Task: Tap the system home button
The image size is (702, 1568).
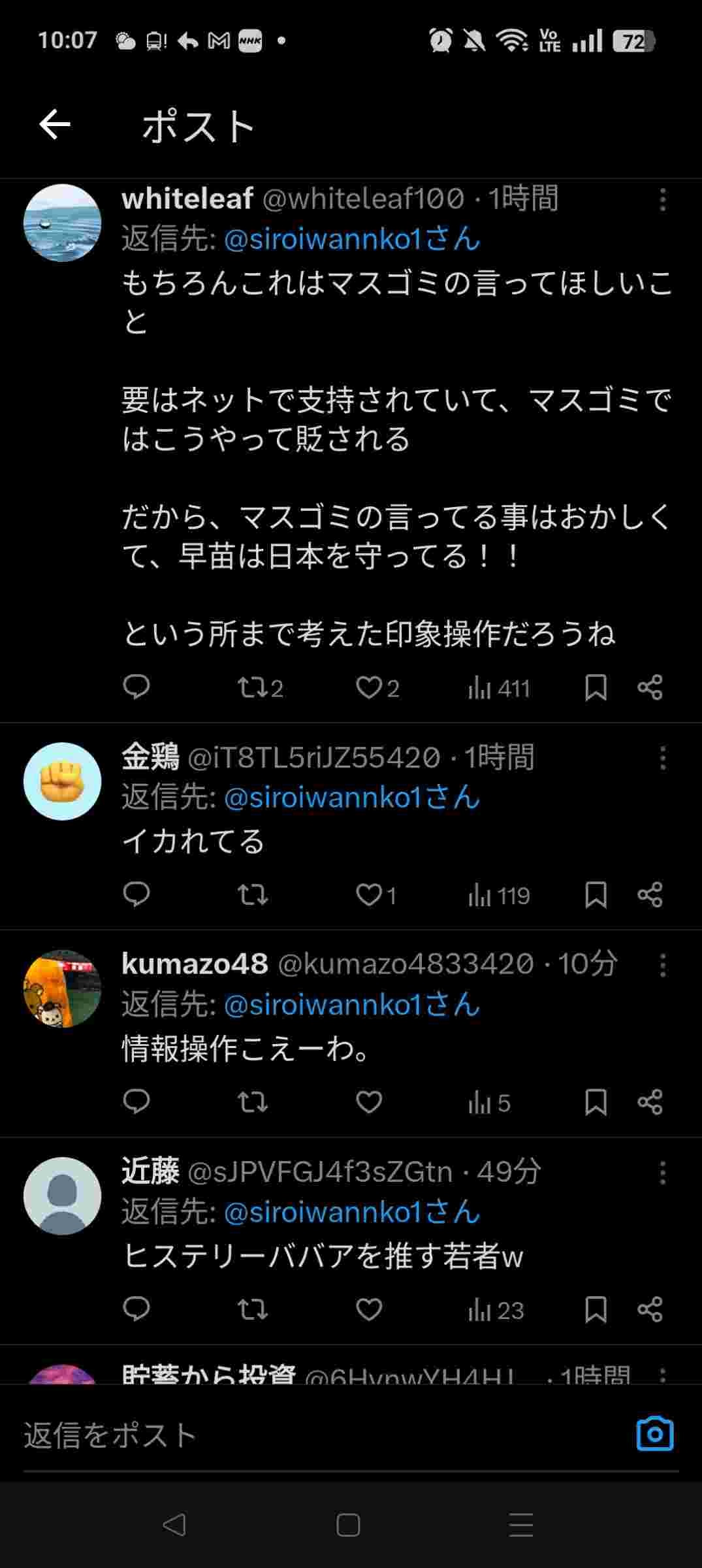Action: [x=348, y=1525]
